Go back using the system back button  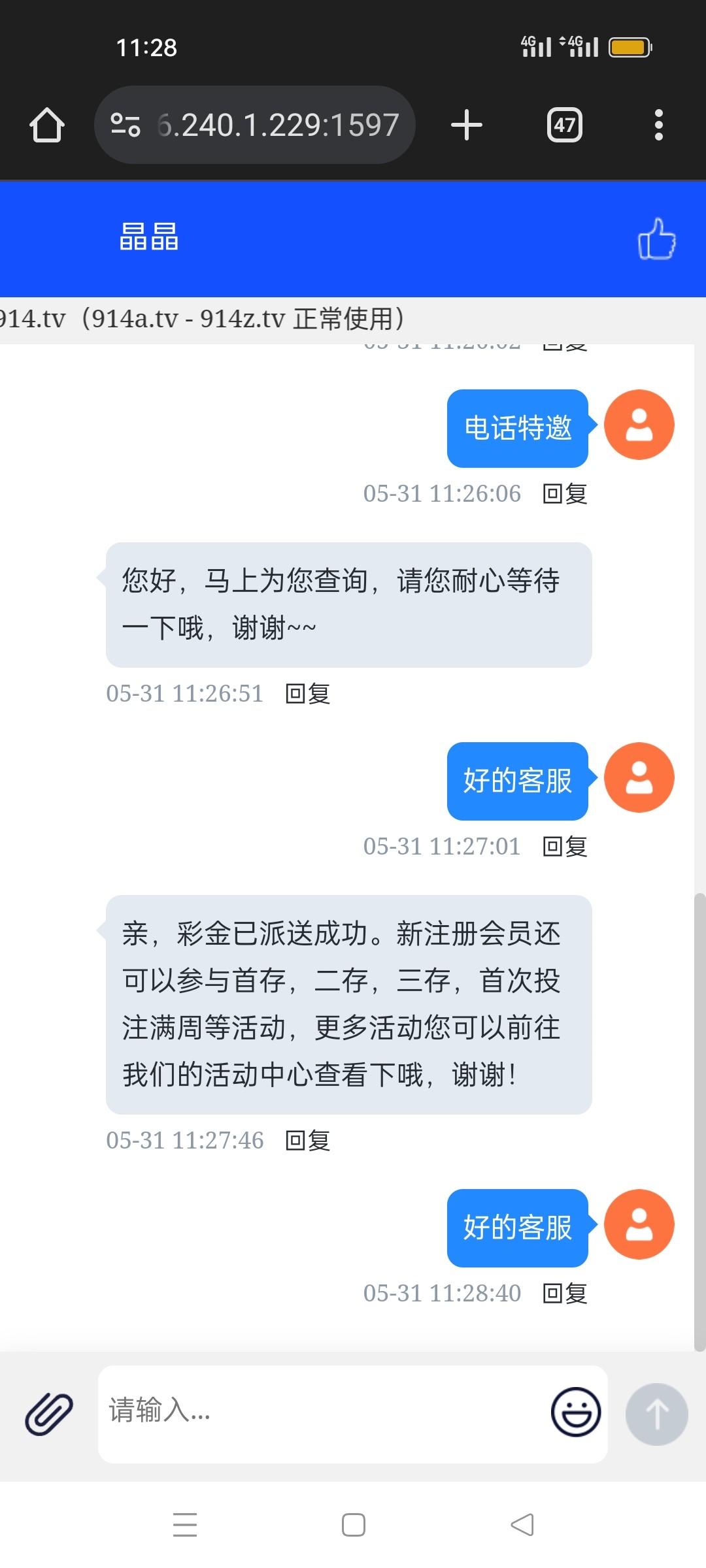point(522,1525)
